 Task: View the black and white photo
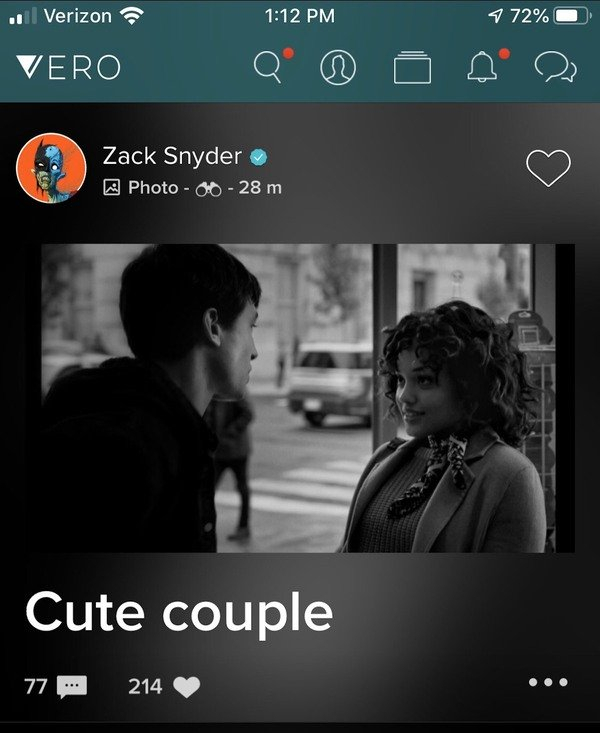point(308,397)
